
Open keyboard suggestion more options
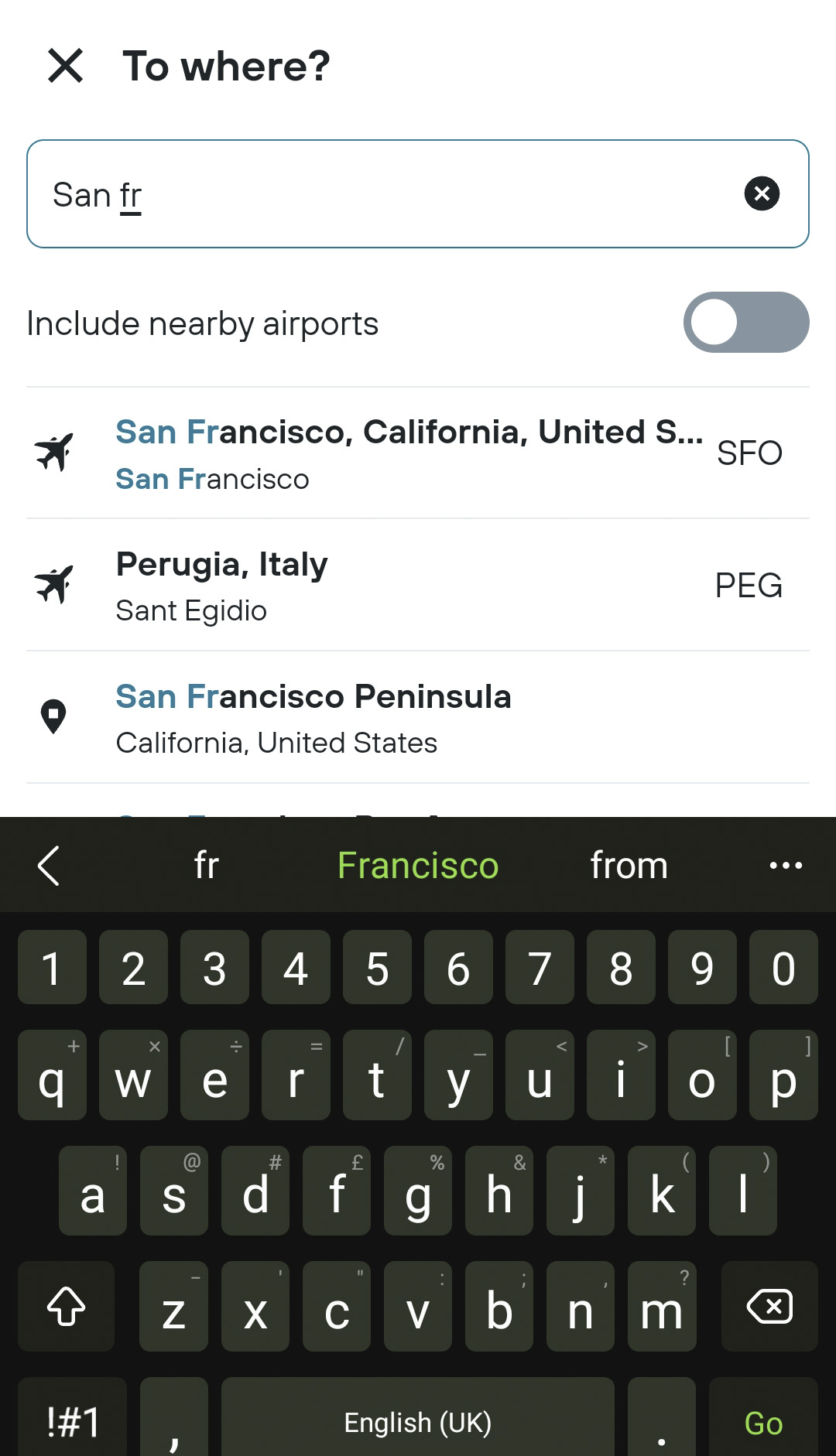point(786,865)
